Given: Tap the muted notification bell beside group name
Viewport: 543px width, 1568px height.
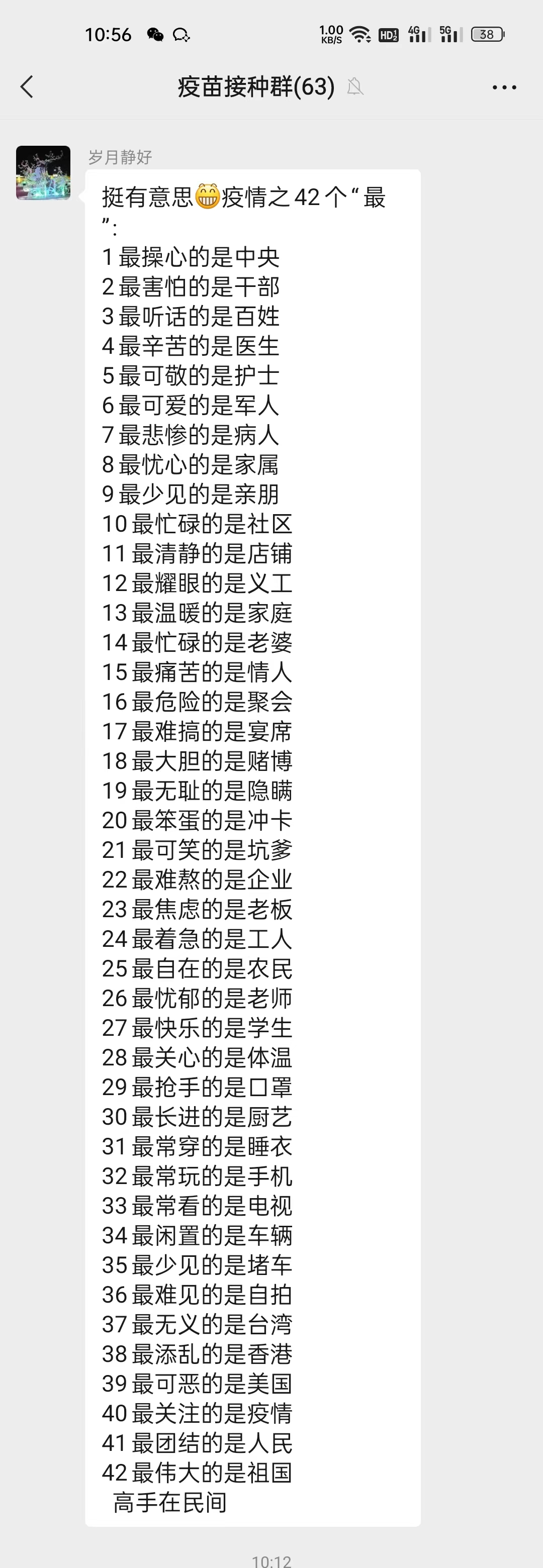Looking at the screenshot, I should pos(356,87).
